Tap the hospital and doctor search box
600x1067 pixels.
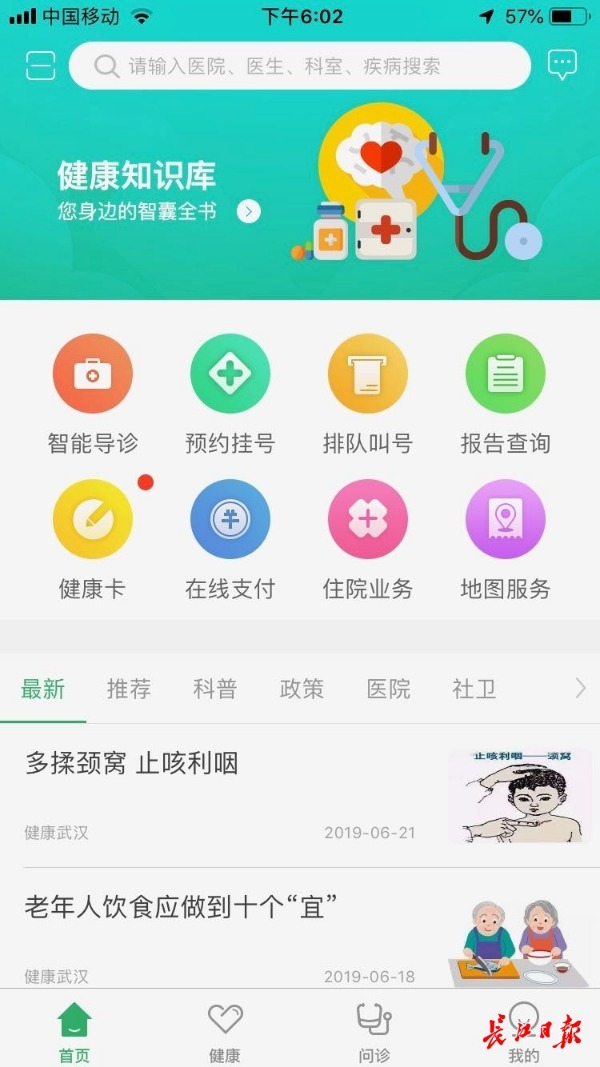(300, 66)
